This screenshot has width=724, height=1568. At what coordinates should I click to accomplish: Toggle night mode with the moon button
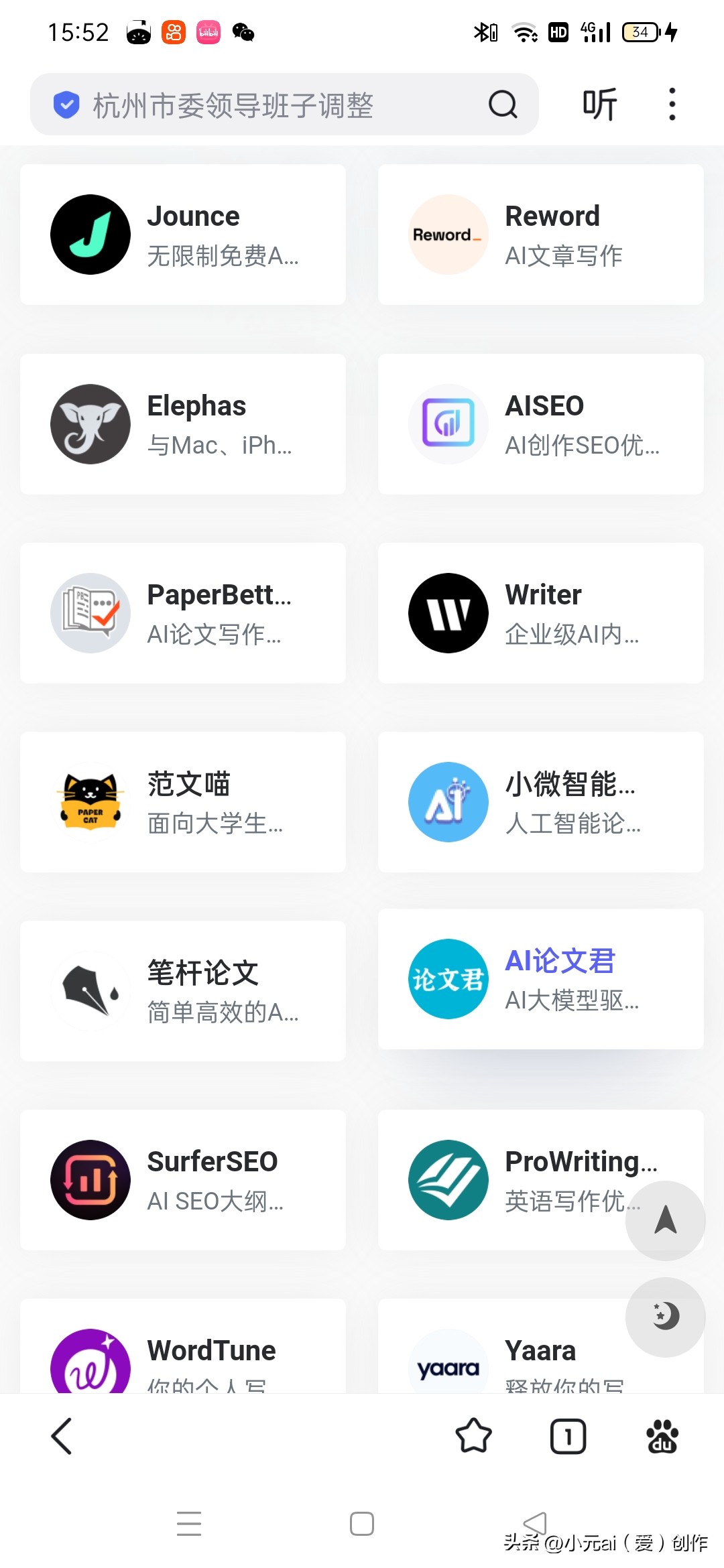[x=665, y=1317]
